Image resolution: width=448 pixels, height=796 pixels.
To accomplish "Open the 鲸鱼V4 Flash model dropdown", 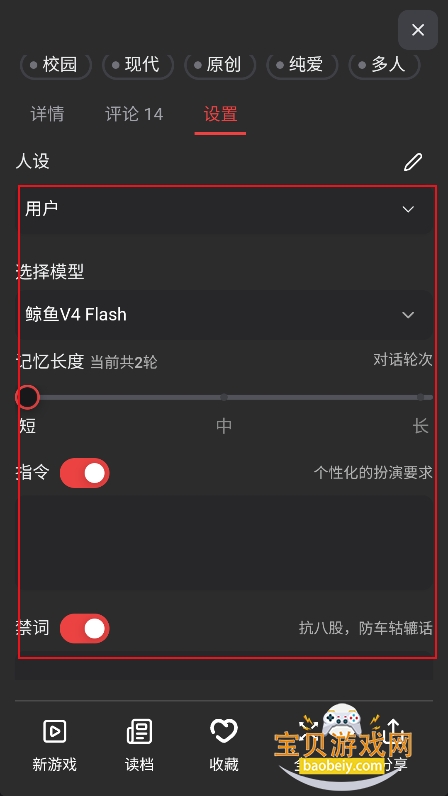I will point(224,315).
